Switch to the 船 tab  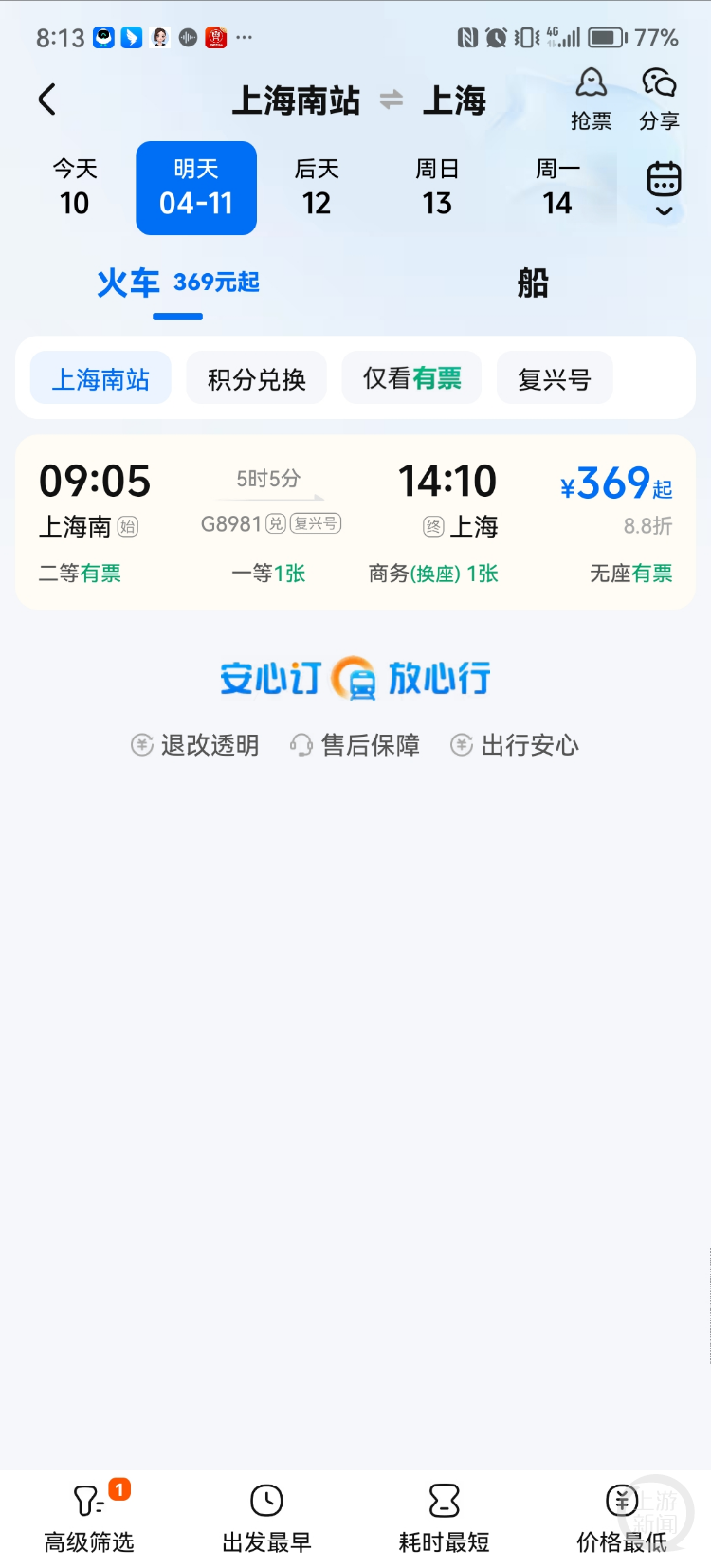tap(533, 283)
